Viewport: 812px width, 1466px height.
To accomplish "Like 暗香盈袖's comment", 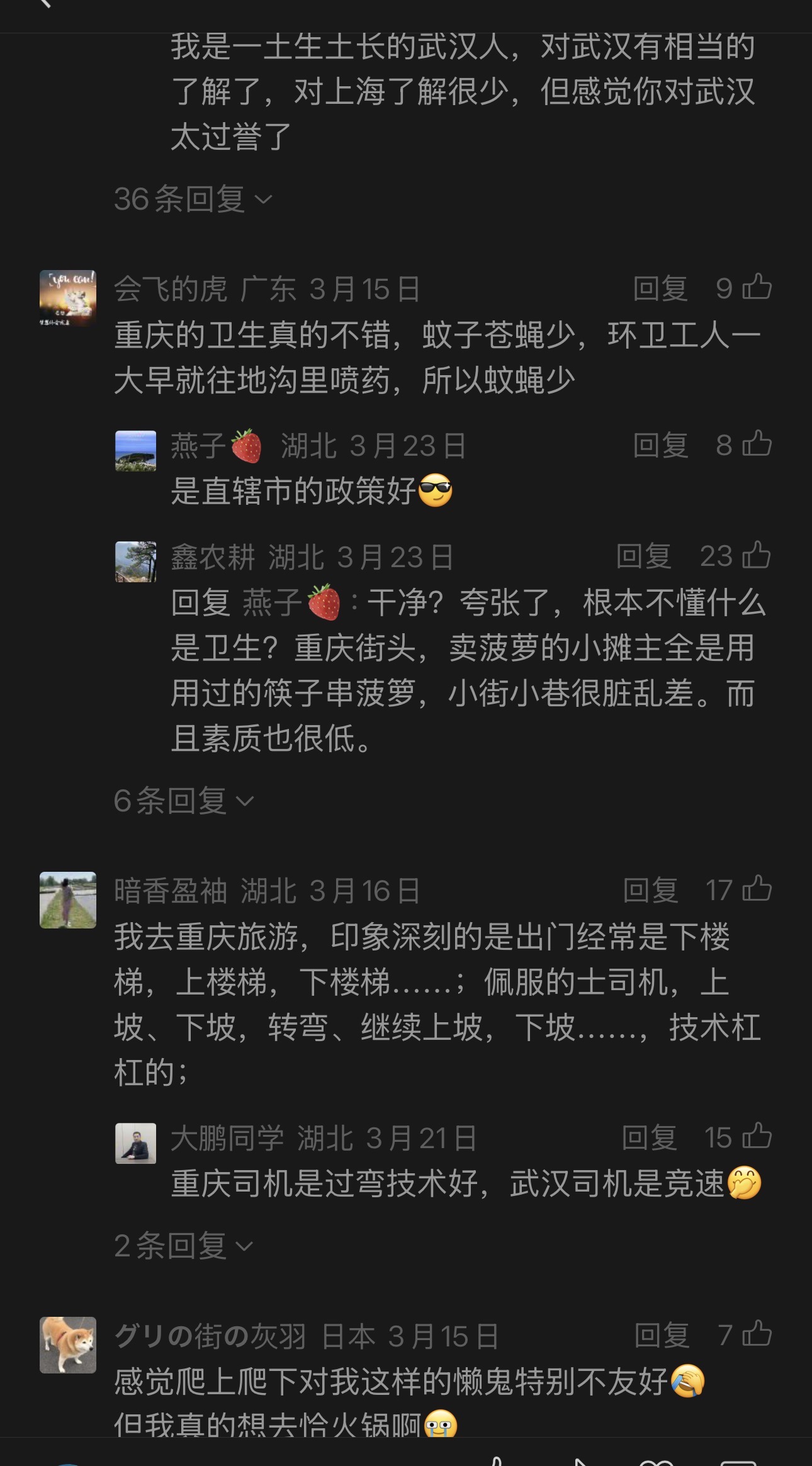I will (757, 889).
